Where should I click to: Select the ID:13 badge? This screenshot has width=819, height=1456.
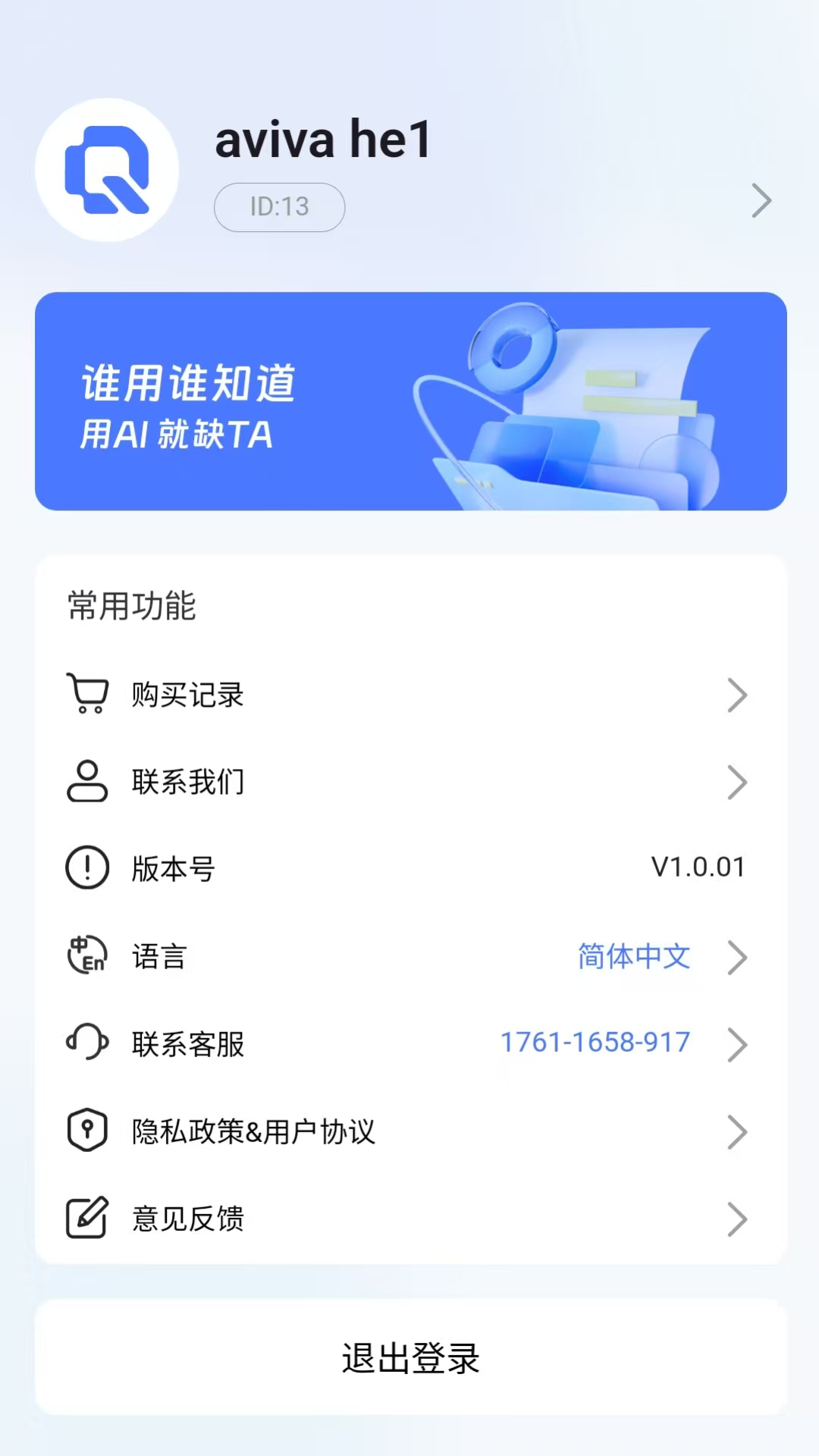click(279, 206)
